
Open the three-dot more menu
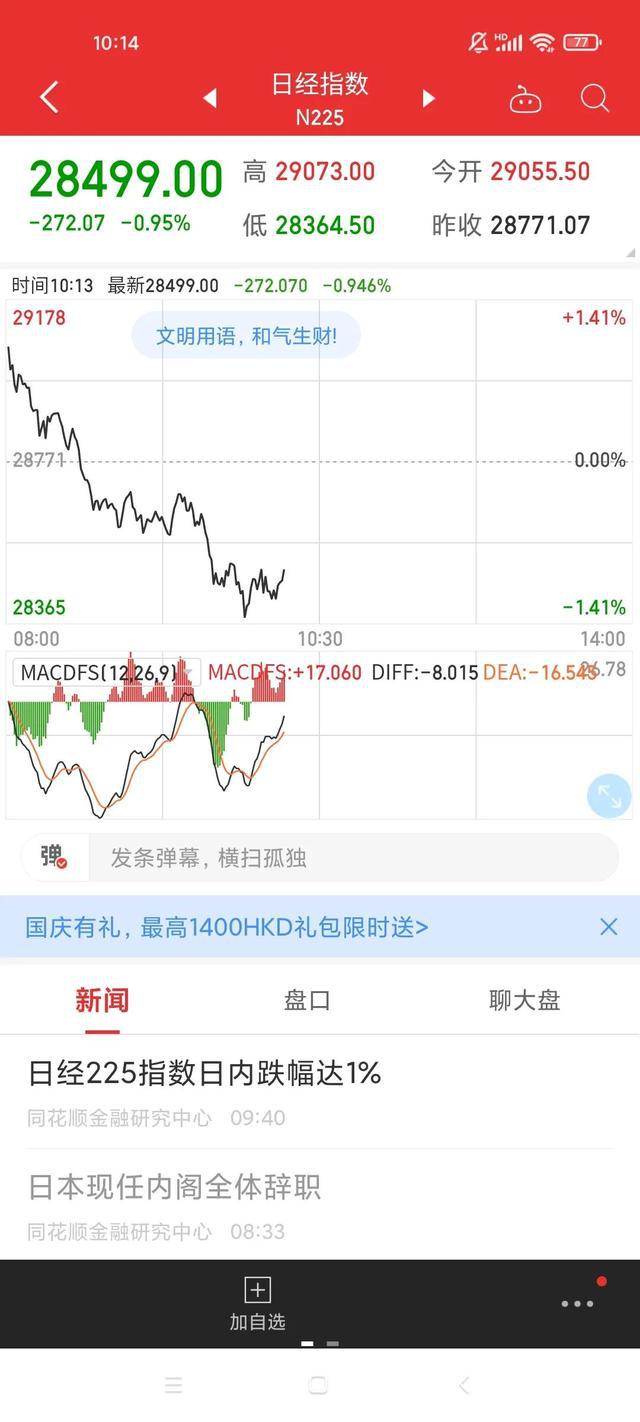pyautogui.click(x=578, y=1303)
